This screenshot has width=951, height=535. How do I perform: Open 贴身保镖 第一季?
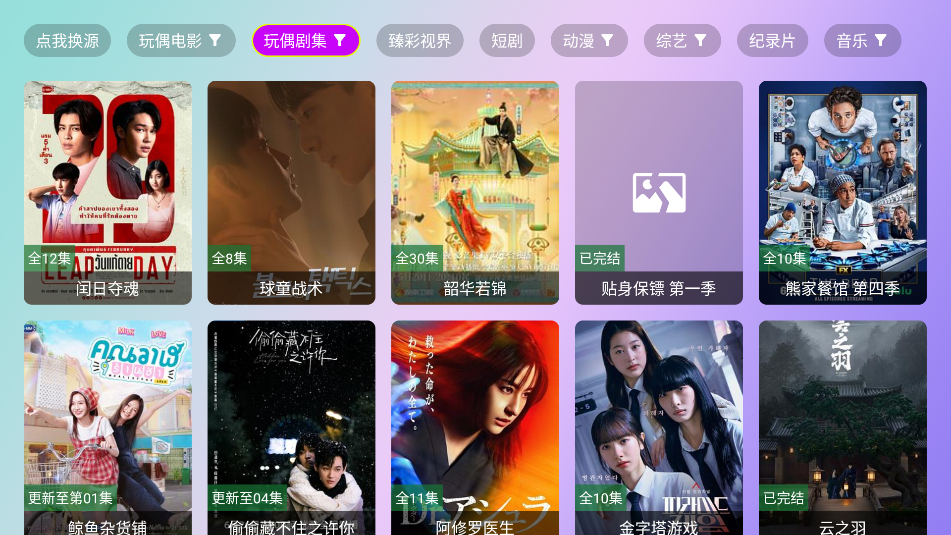click(659, 192)
